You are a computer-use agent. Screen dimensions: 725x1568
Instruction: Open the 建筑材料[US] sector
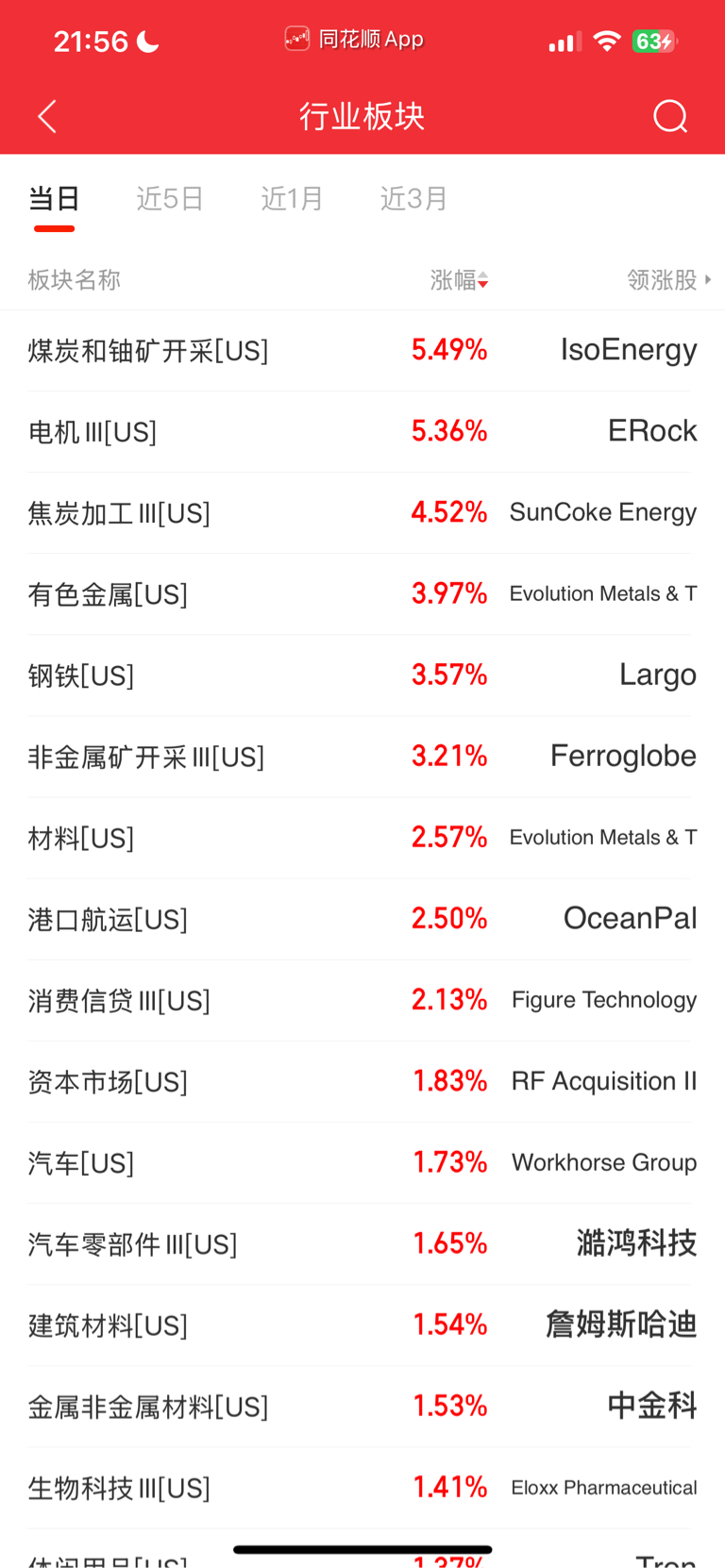362,1325
